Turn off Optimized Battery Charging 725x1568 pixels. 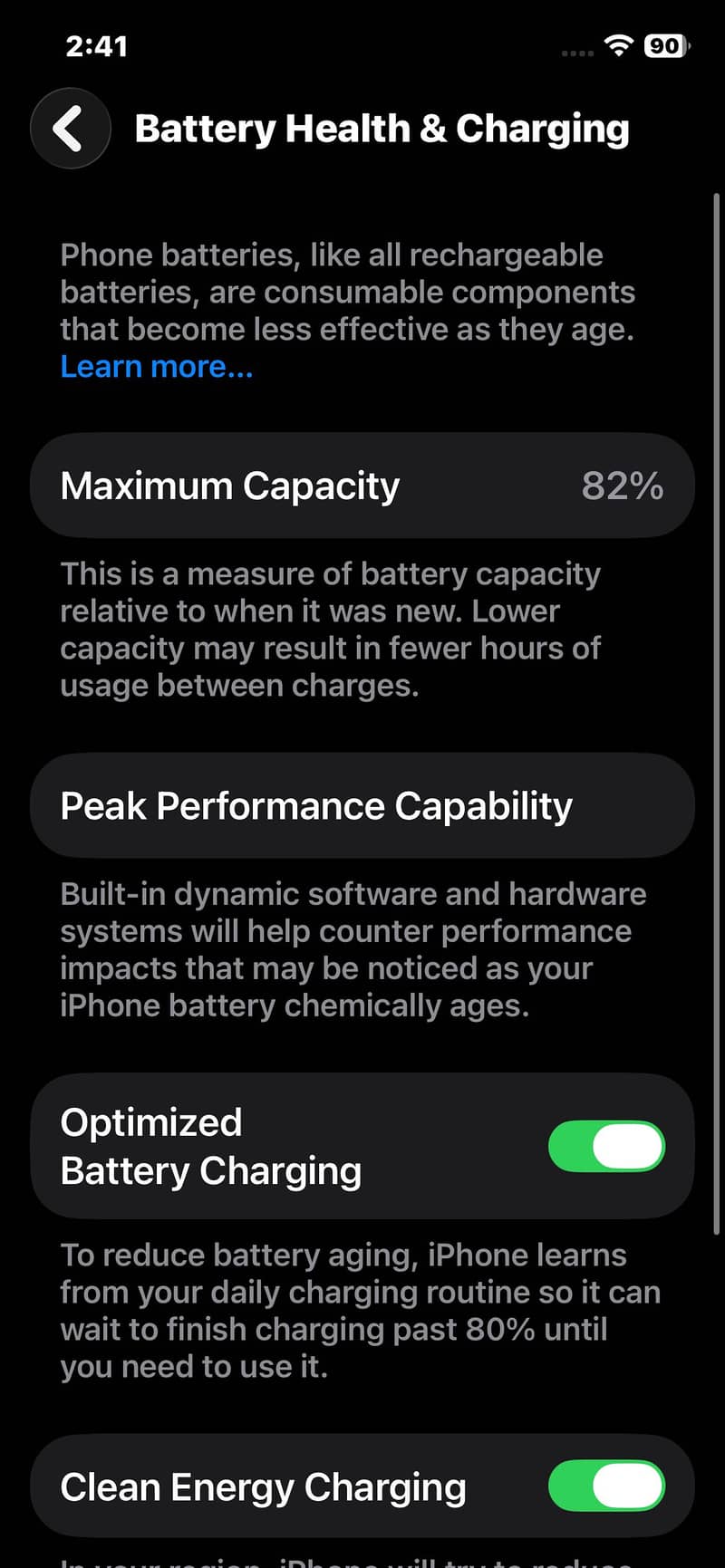606,1146
